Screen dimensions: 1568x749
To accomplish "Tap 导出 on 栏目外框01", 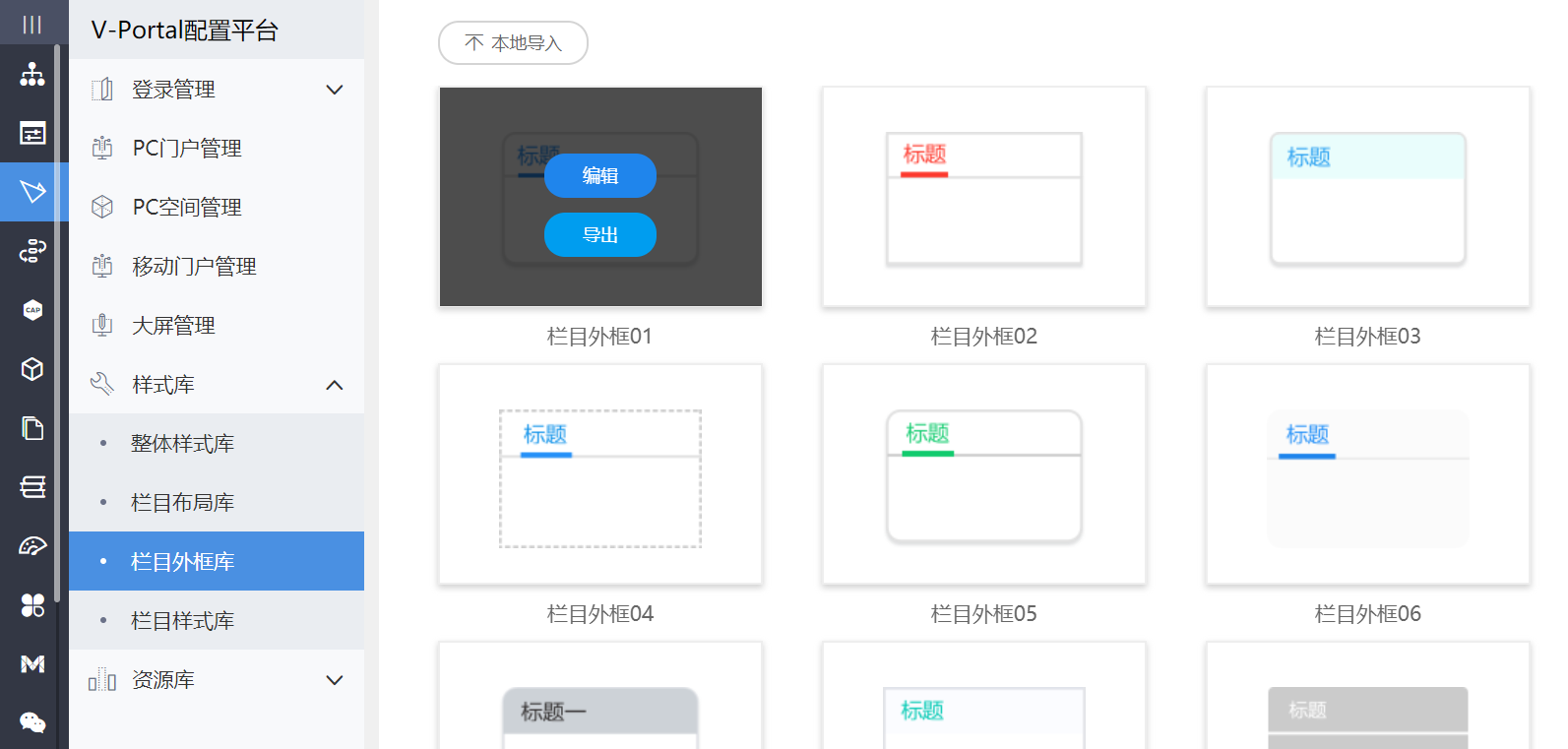I will (x=599, y=235).
